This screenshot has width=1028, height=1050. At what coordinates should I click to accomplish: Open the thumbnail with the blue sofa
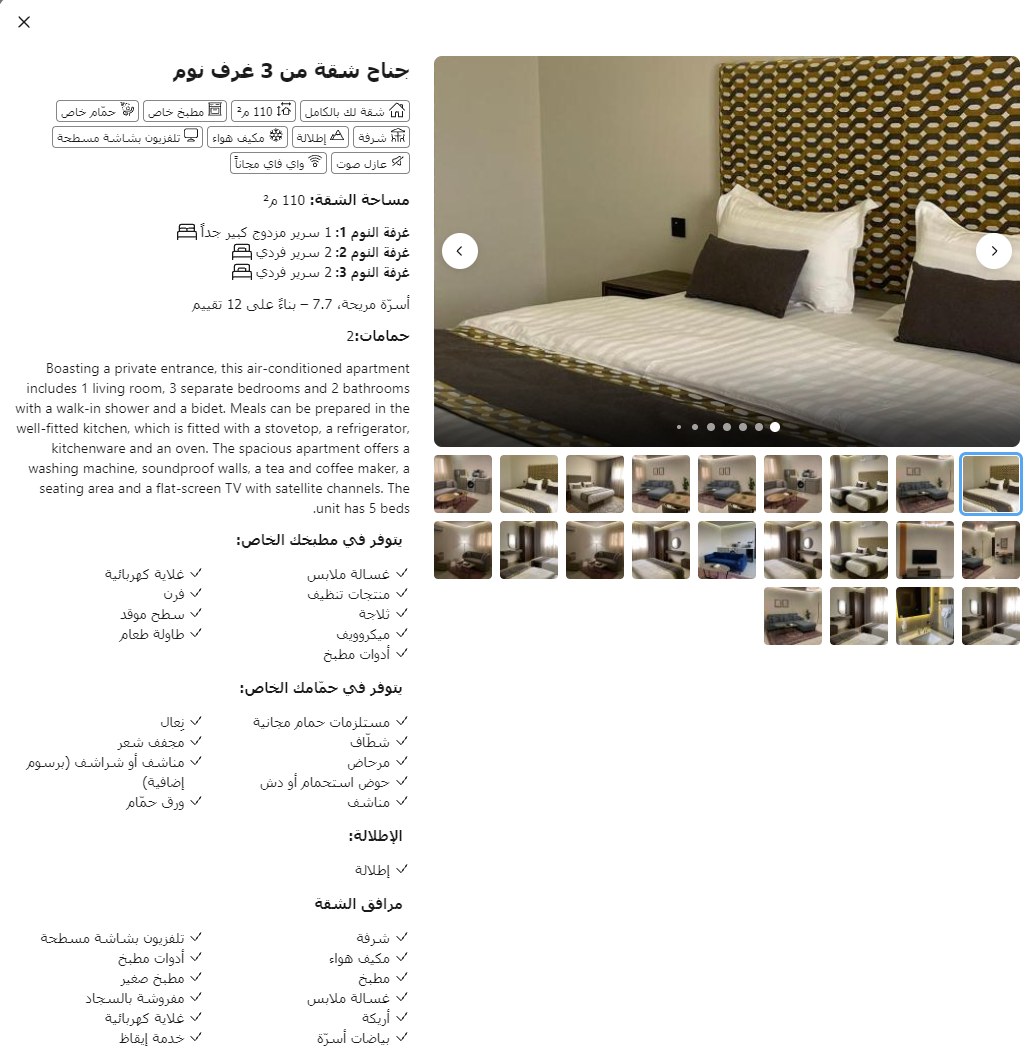(x=727, y=550)
